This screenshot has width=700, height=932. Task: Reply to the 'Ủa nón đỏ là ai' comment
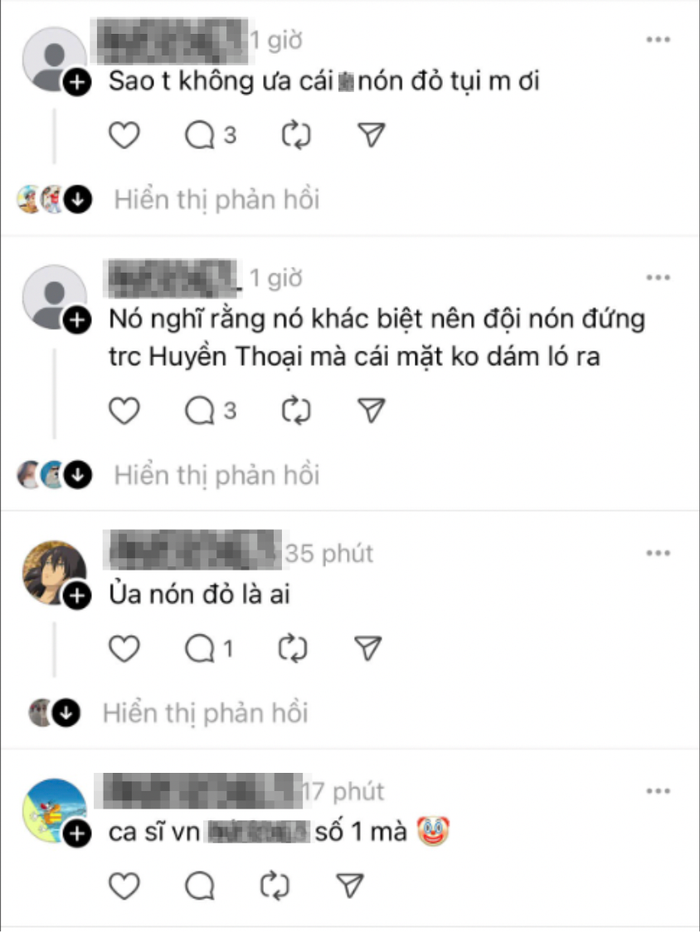(199, 649)
